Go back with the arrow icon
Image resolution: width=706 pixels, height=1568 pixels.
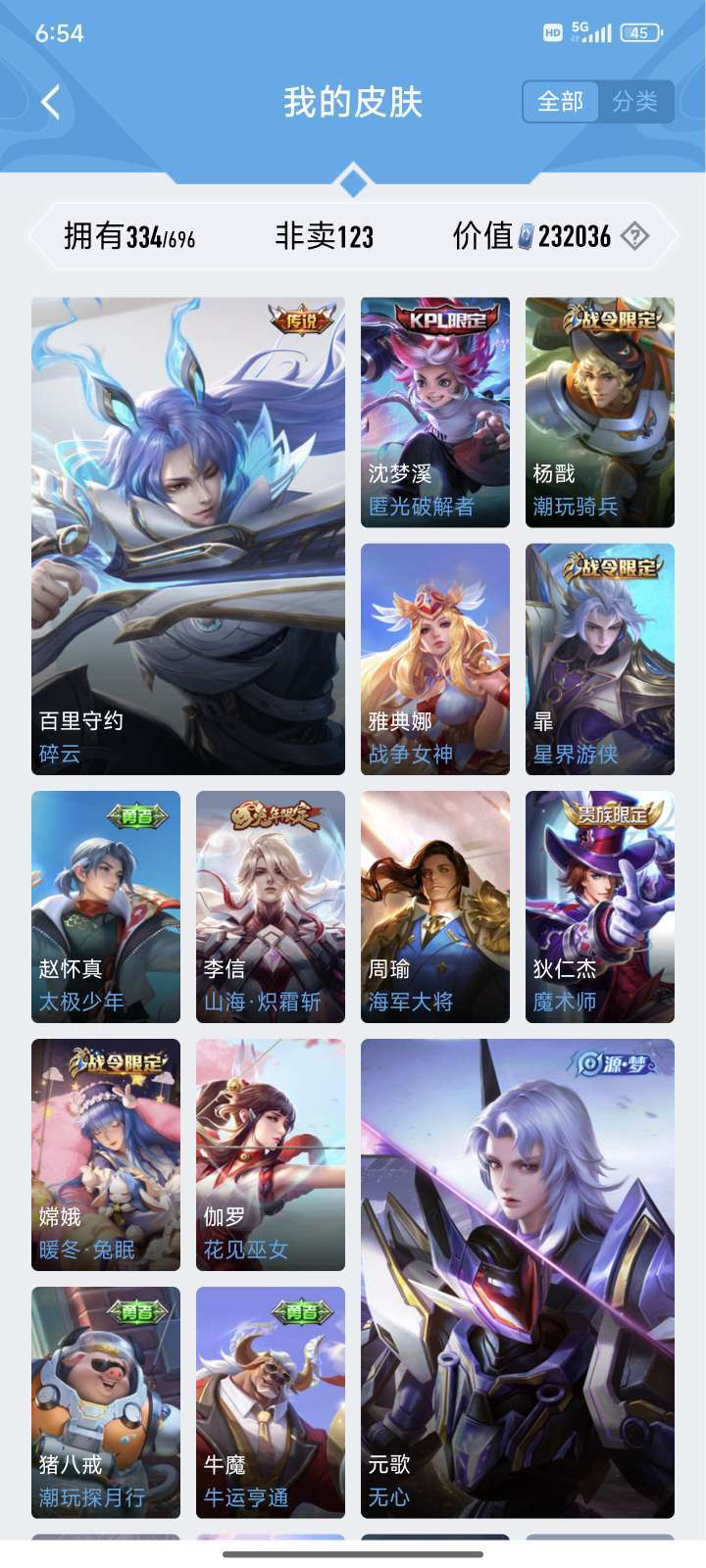(x=51, y=102)
